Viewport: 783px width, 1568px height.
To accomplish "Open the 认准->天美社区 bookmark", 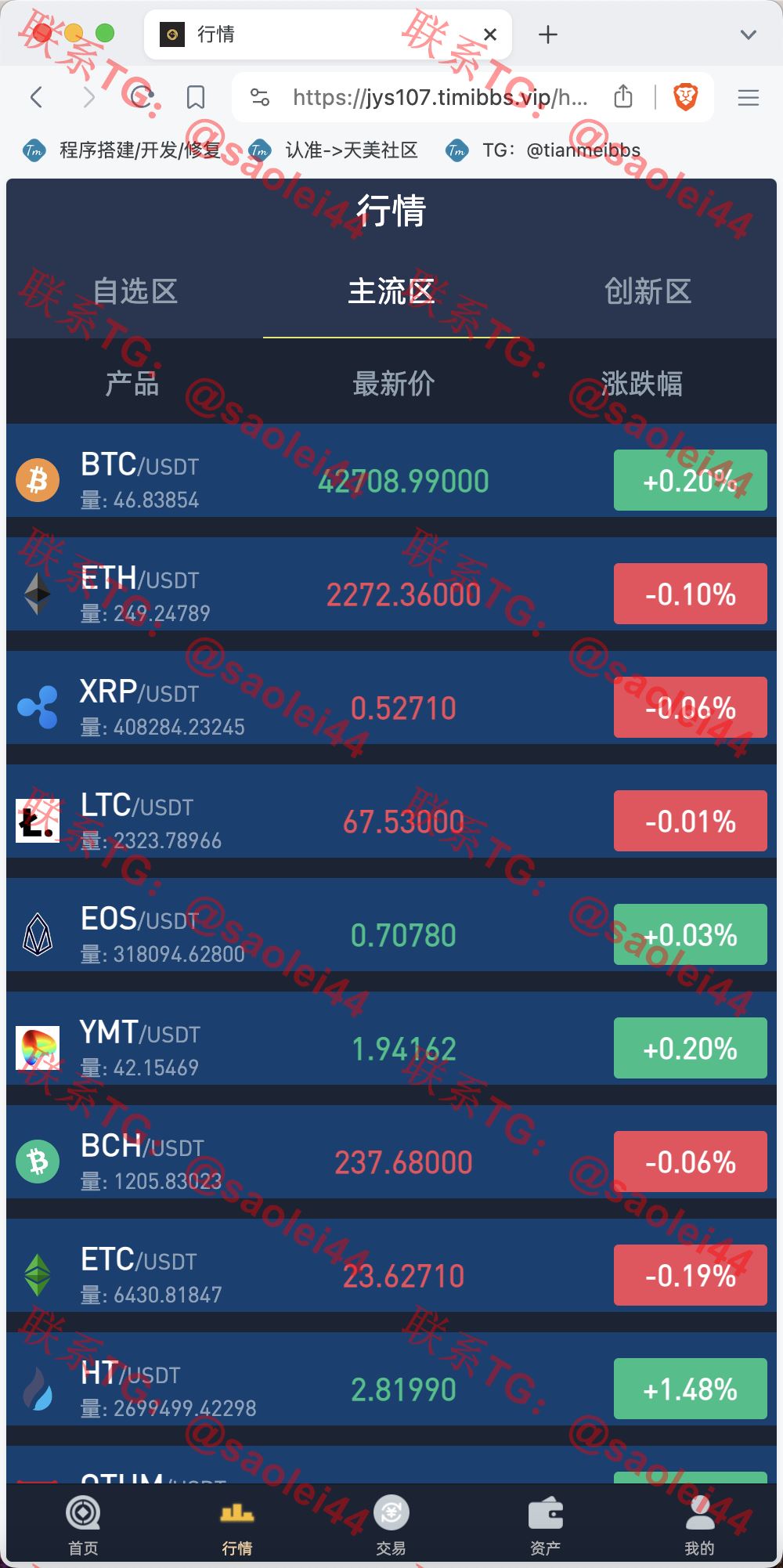I will click(x=334, y=150).
